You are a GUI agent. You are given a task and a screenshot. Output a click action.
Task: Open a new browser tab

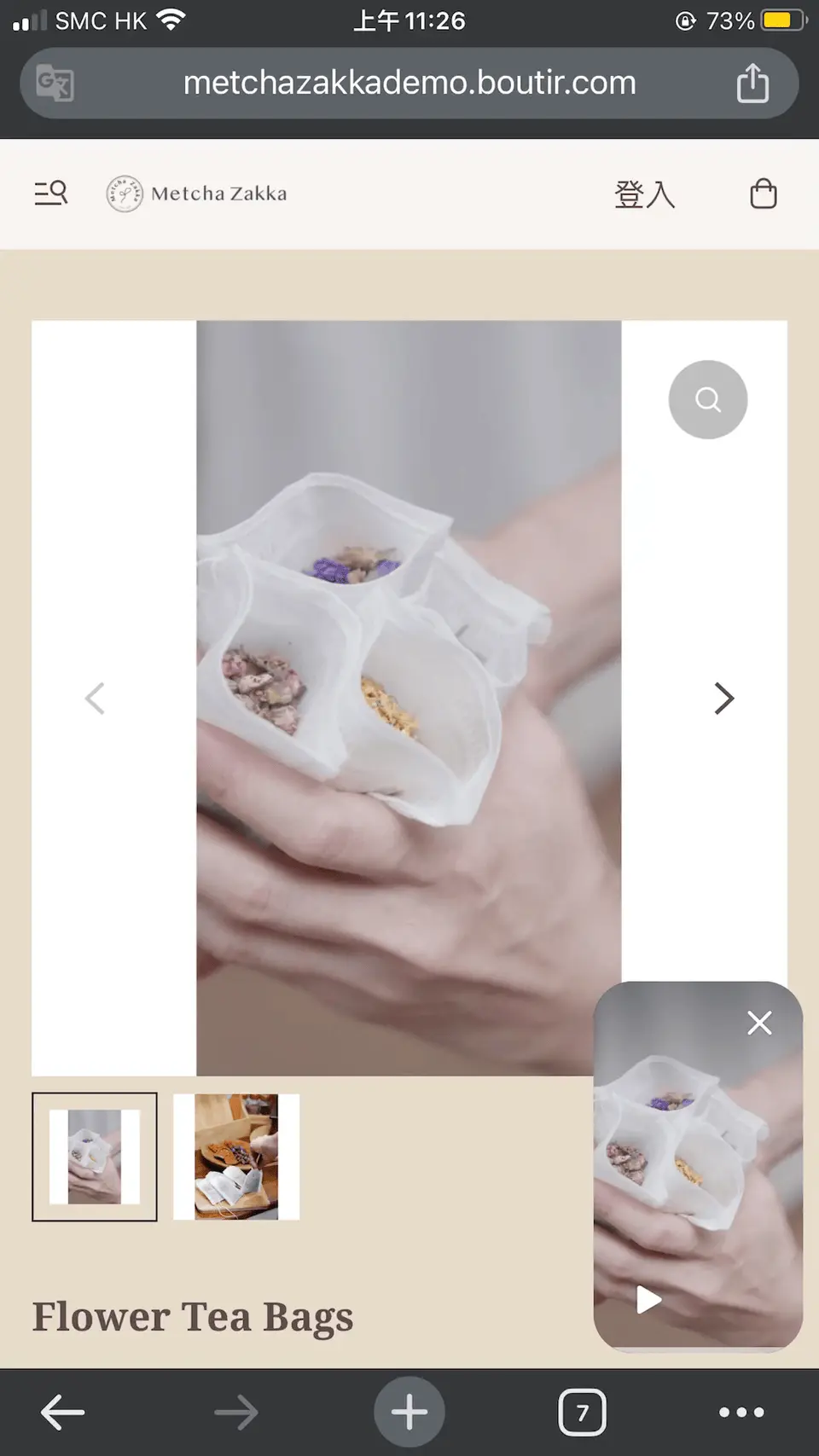coord(409,1412)
